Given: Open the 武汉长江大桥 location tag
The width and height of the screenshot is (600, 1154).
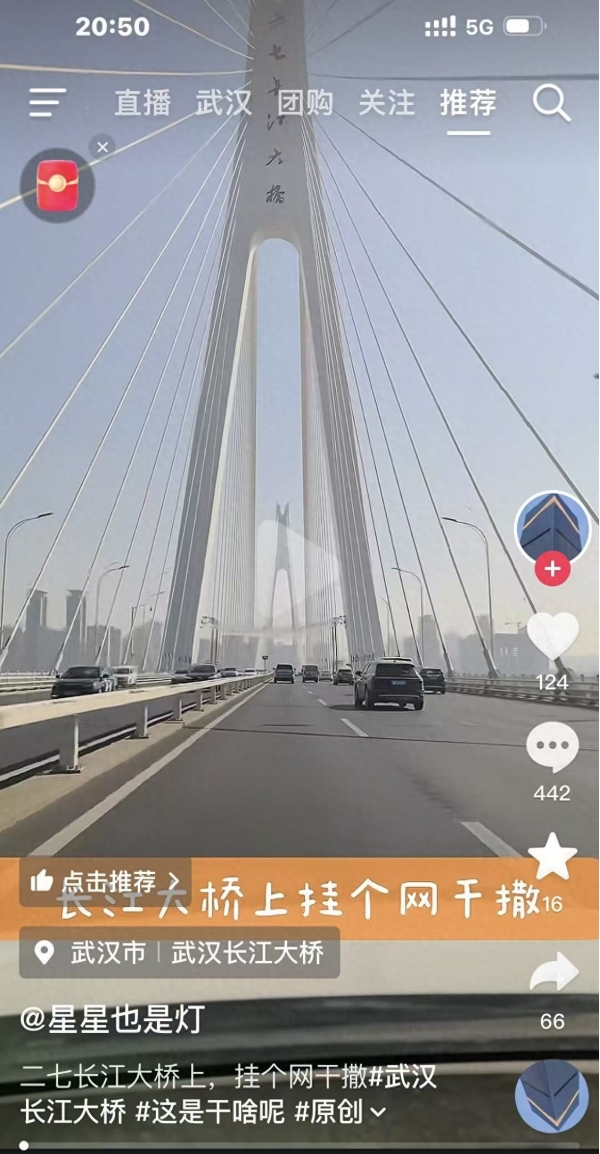Looking at the screenshot, I should (x=247, y=953).
